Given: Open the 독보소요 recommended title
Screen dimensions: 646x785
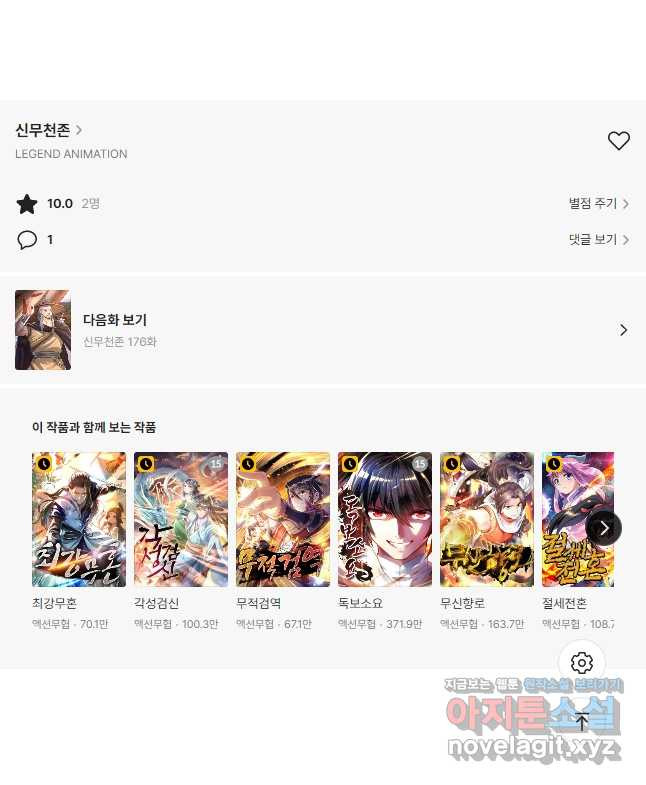Looking at the screenshot, I should click(x=385, y=520).
